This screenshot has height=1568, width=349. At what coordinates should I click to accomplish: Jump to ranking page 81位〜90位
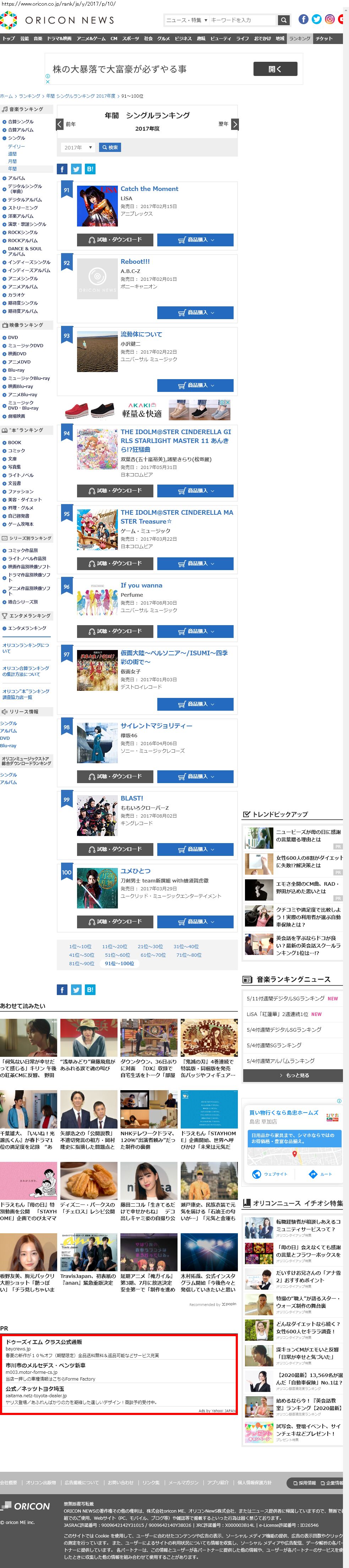[x=82, y=963]
